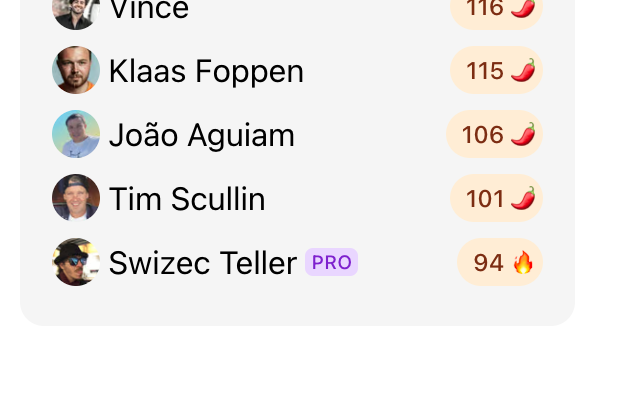This screenshot has height=400, width=624.
Task: Open Swizec Teller's profile
Action: point(202,263)
